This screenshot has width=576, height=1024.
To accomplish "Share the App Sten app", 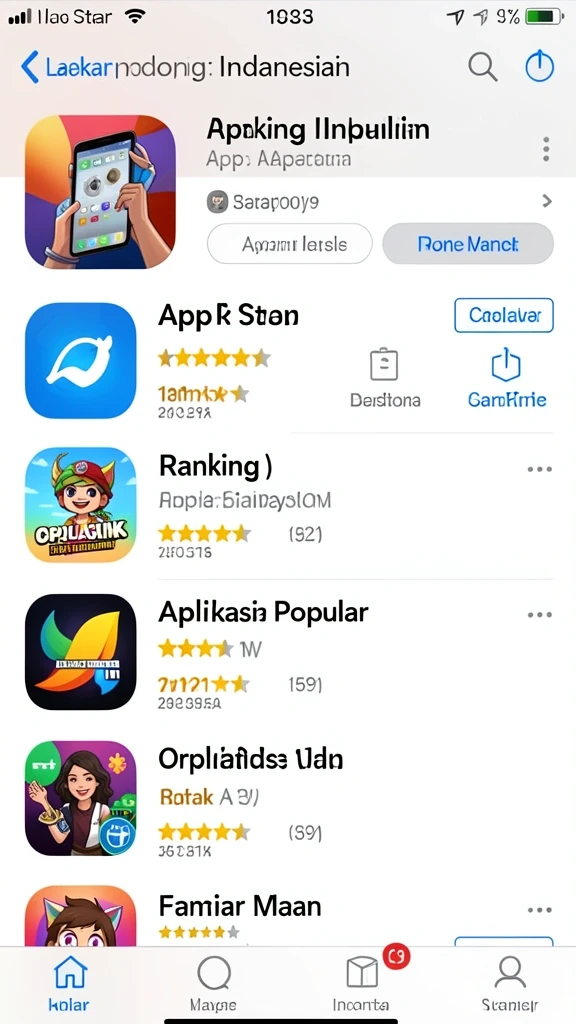I will click(x=506, y=379).
